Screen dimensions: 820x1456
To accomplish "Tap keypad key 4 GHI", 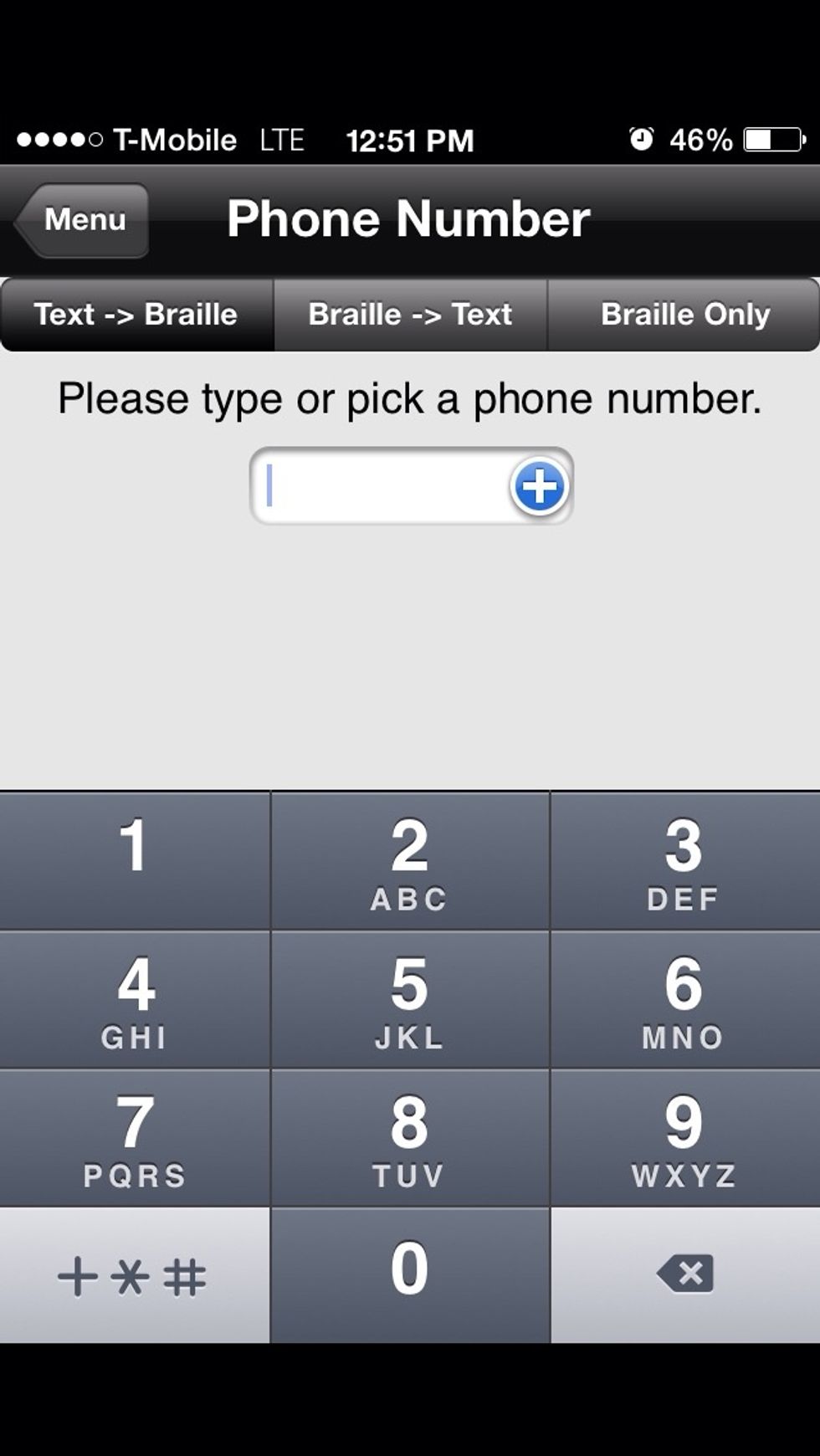I will [x=134, y=1000].
